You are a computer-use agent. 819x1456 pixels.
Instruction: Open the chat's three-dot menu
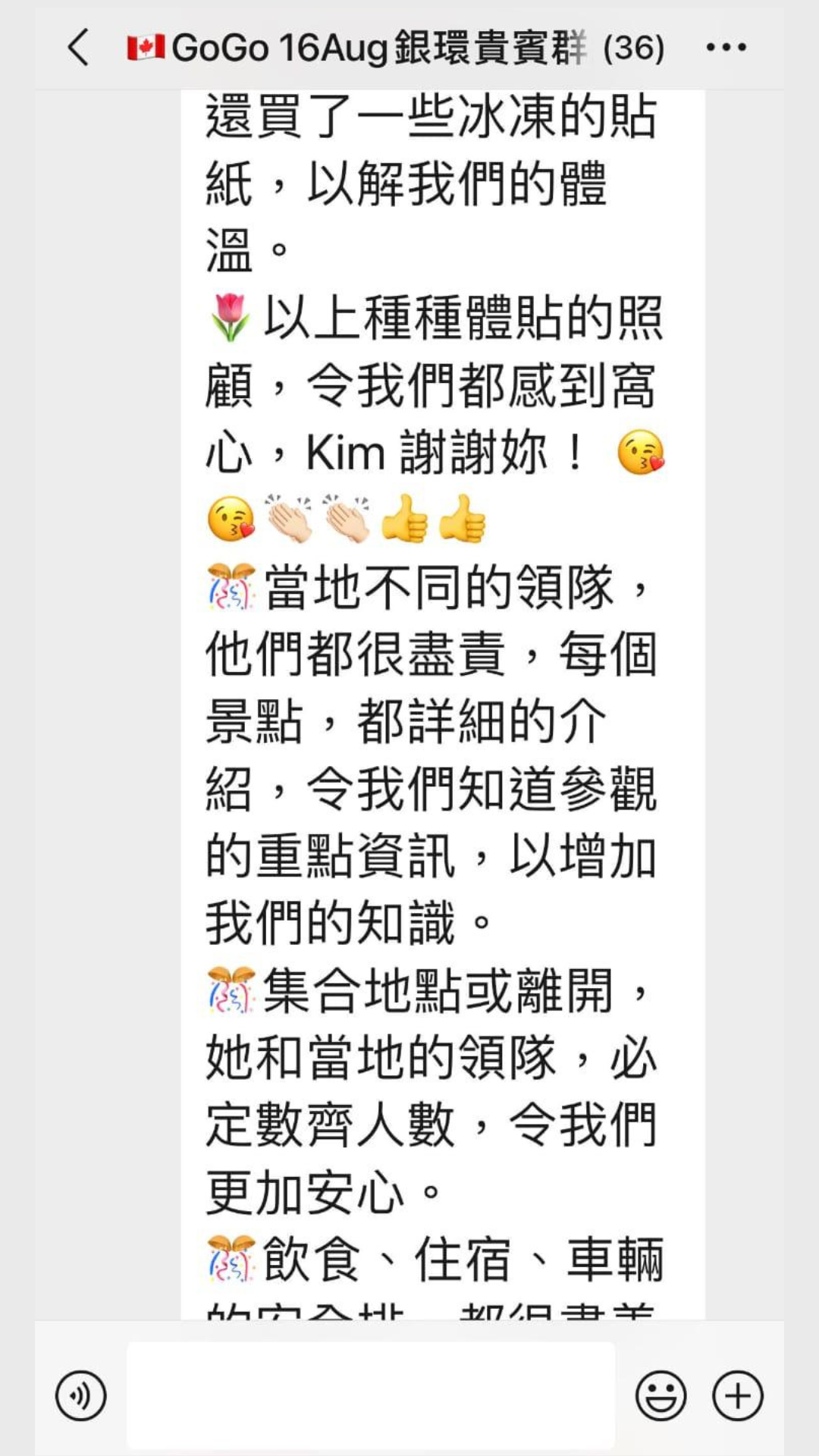click(x=726, y=48)
